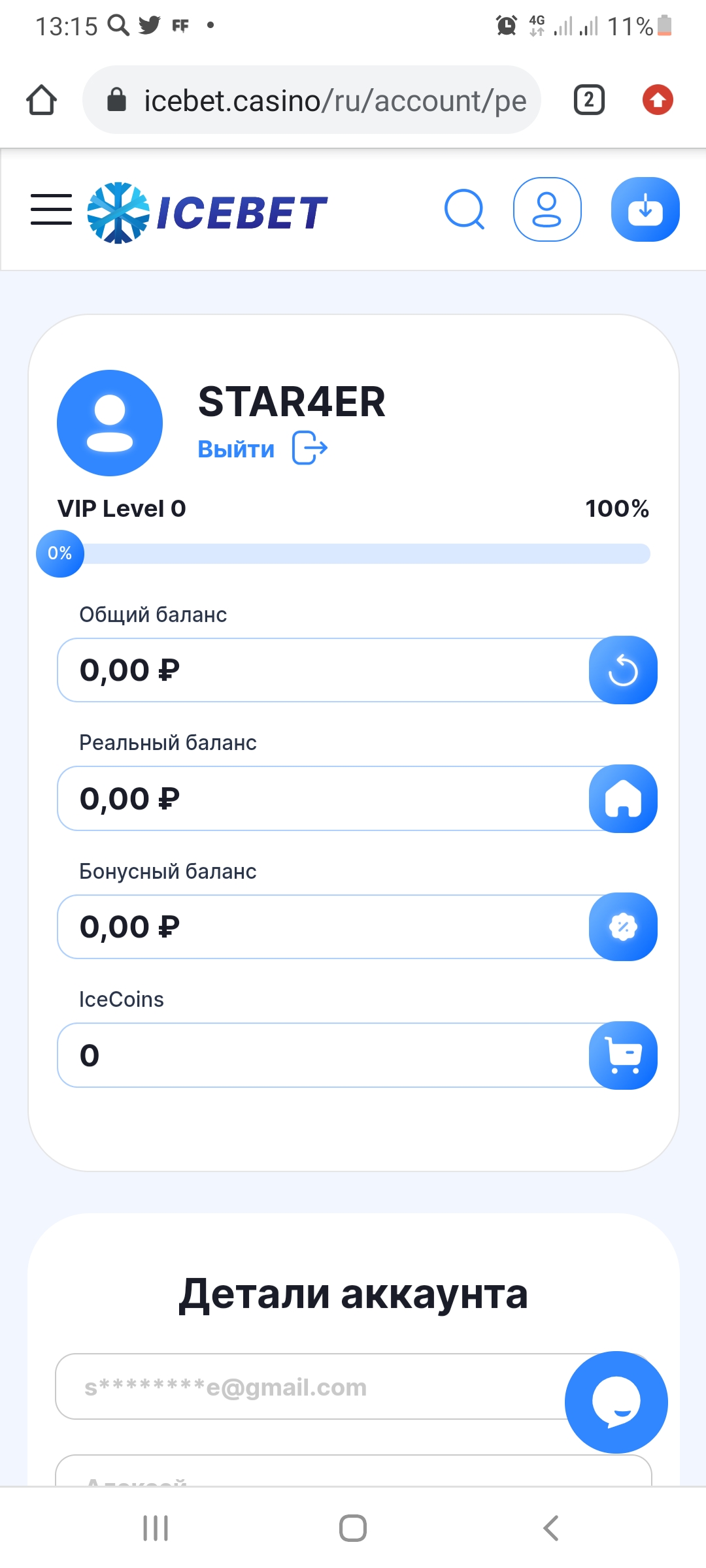706x1568 pixels.
Task: Open the recent apps overview
Action: [x=156, y=1528]
